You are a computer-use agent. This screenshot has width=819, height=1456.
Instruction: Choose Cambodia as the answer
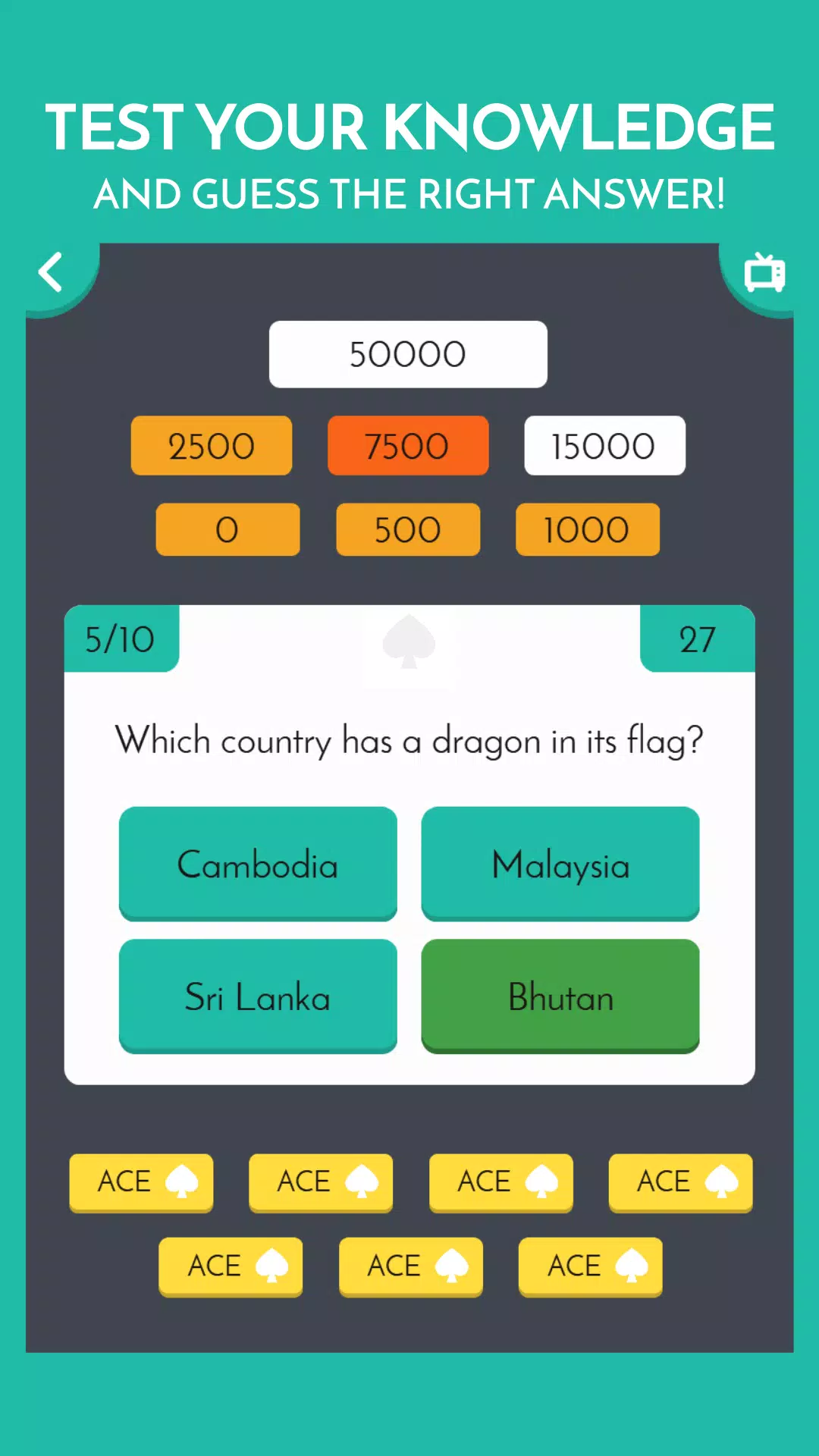[x=258, y=864]
